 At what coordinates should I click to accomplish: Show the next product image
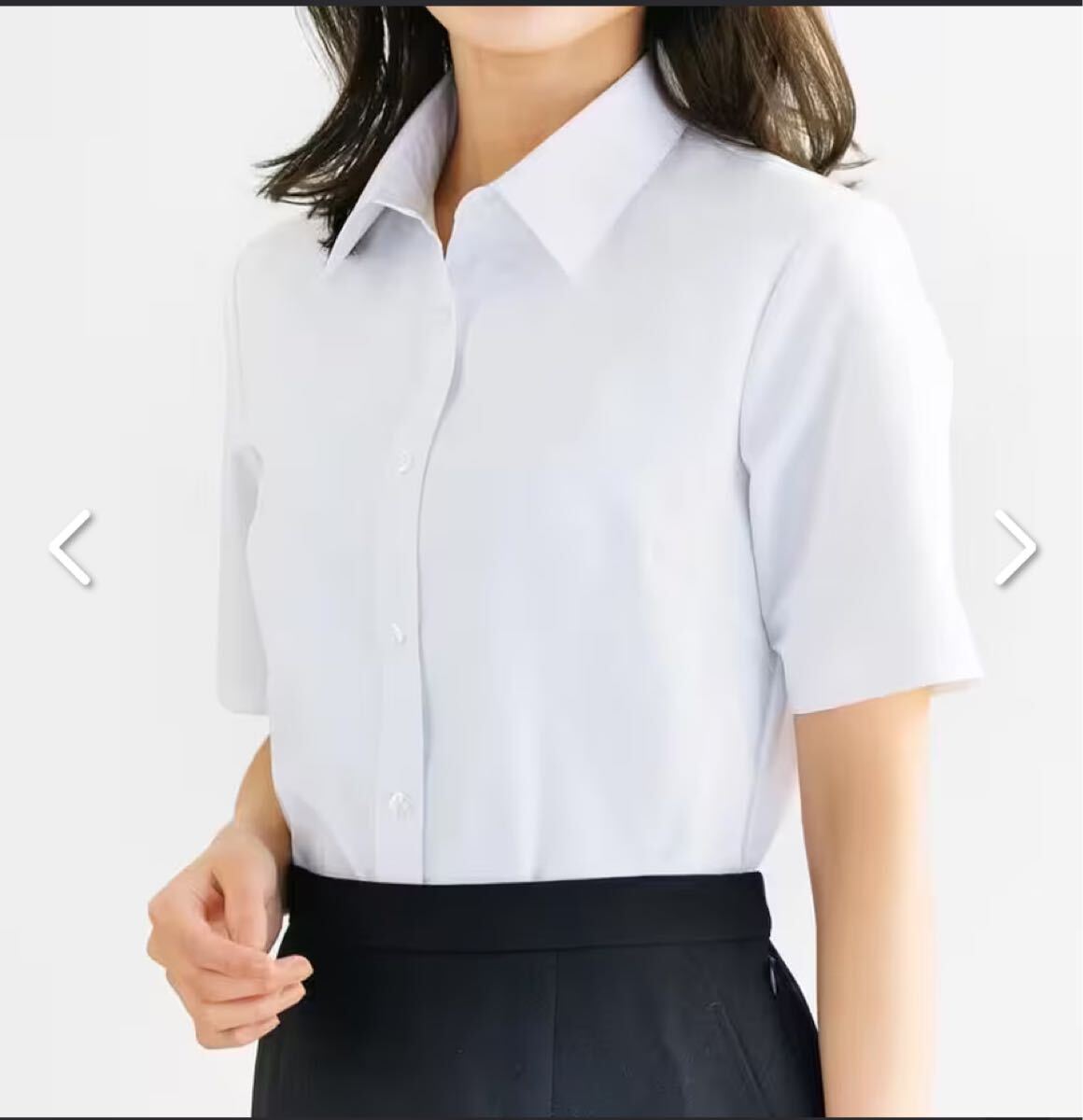1015,547
